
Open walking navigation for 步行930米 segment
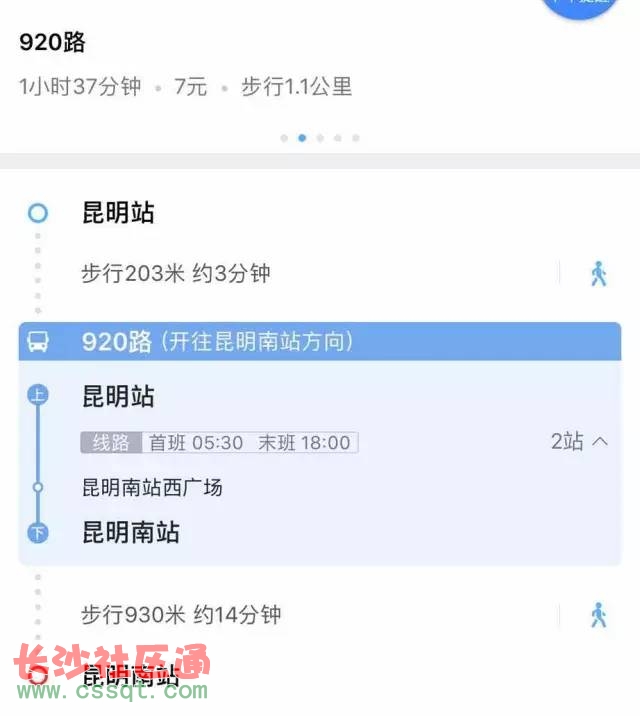598,614
